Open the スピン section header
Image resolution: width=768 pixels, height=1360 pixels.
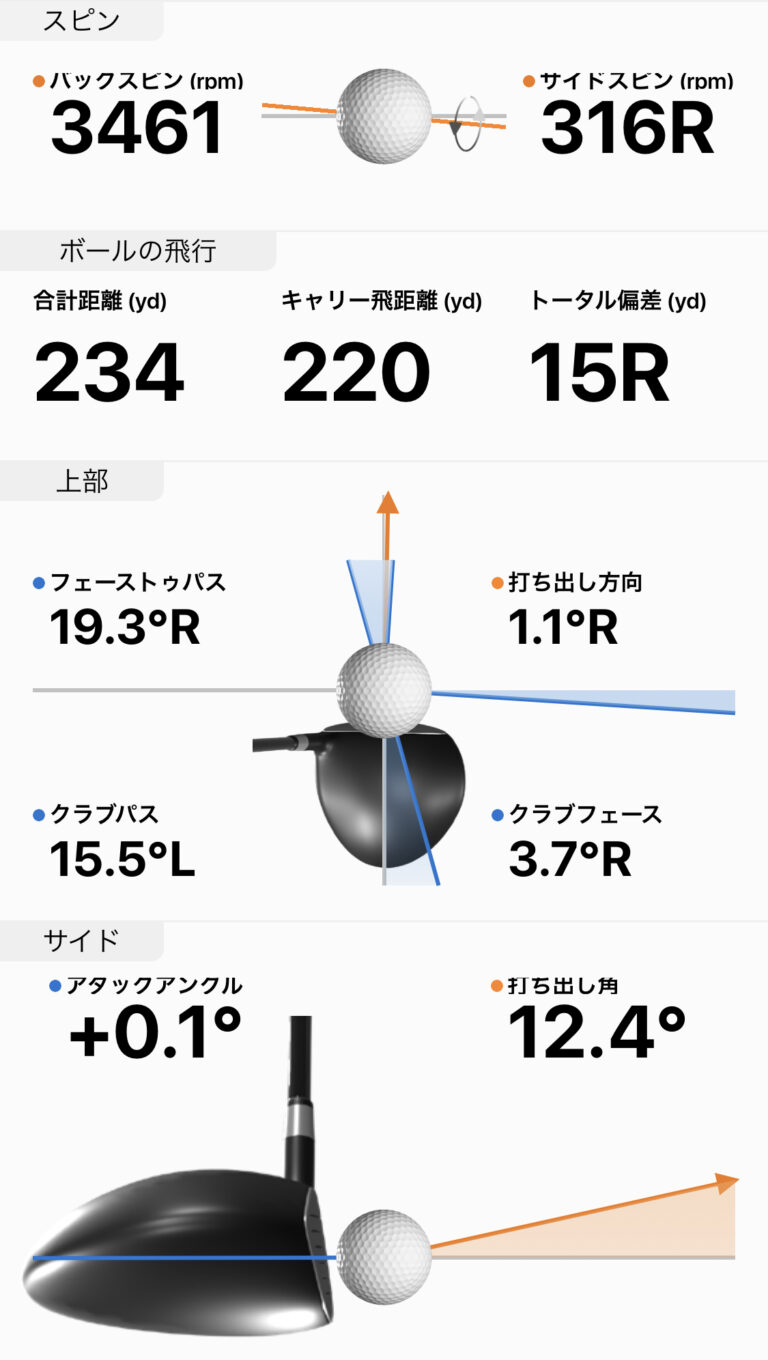click(x=80, y=18)
